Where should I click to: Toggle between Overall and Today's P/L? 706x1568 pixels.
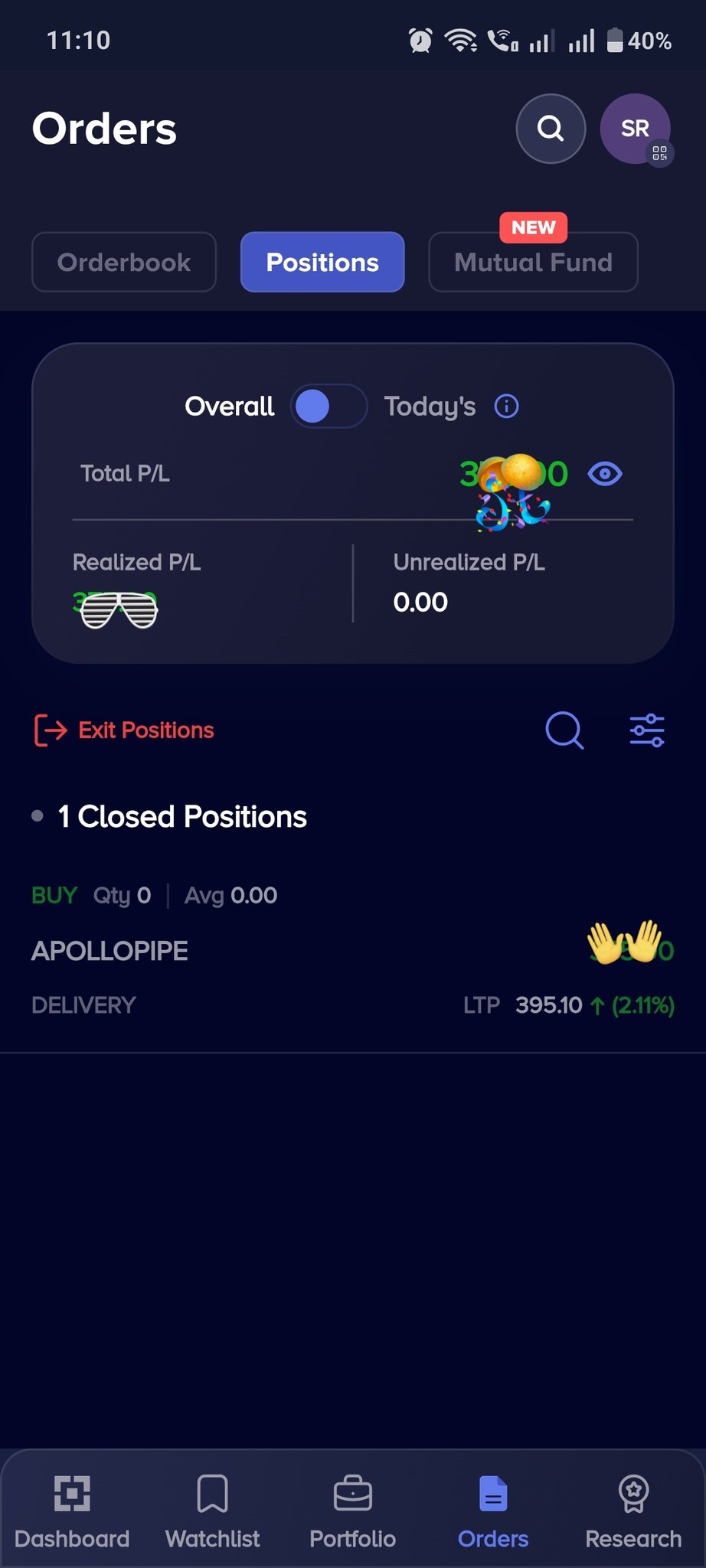(x=328, y=406)
